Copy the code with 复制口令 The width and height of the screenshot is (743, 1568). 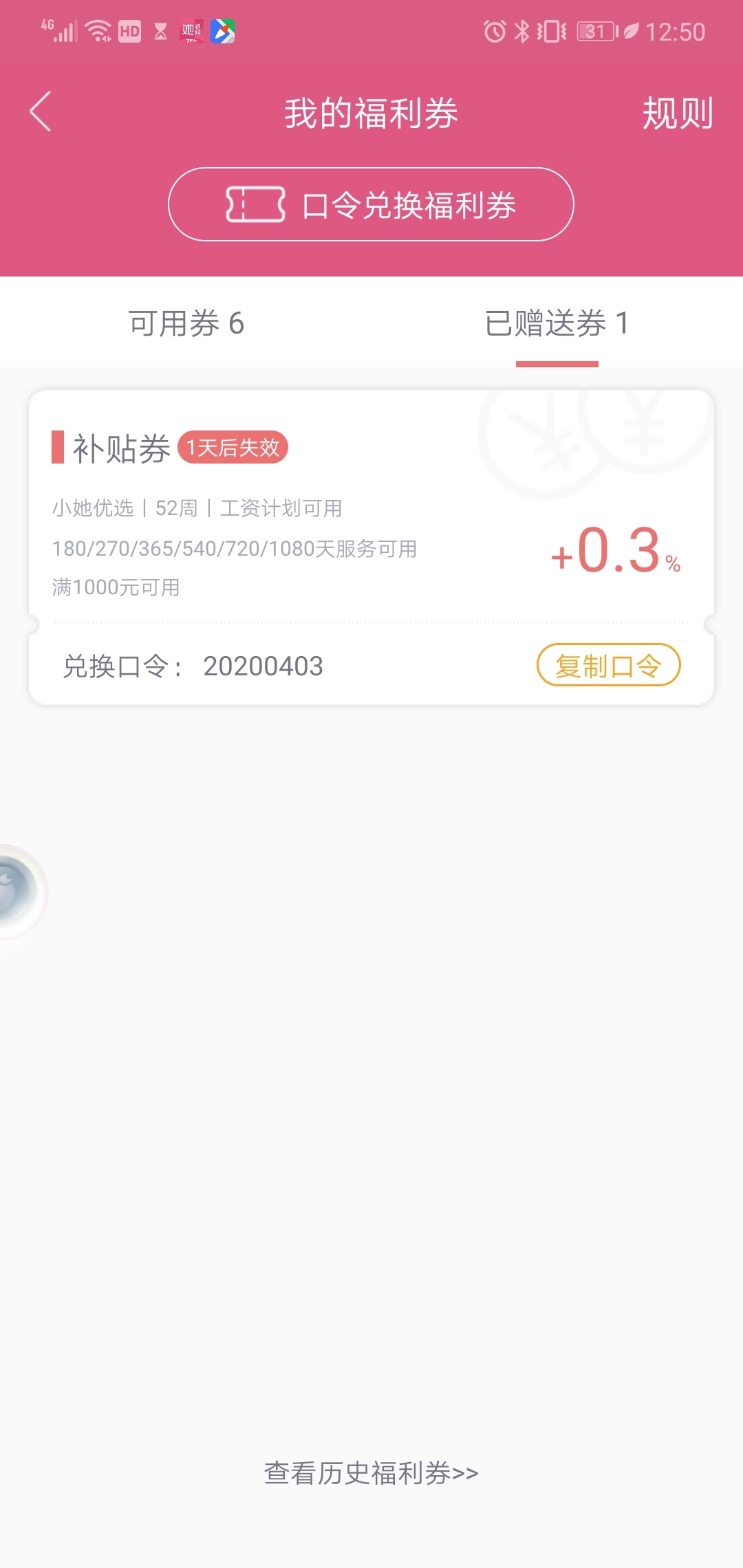click(608, 665)
